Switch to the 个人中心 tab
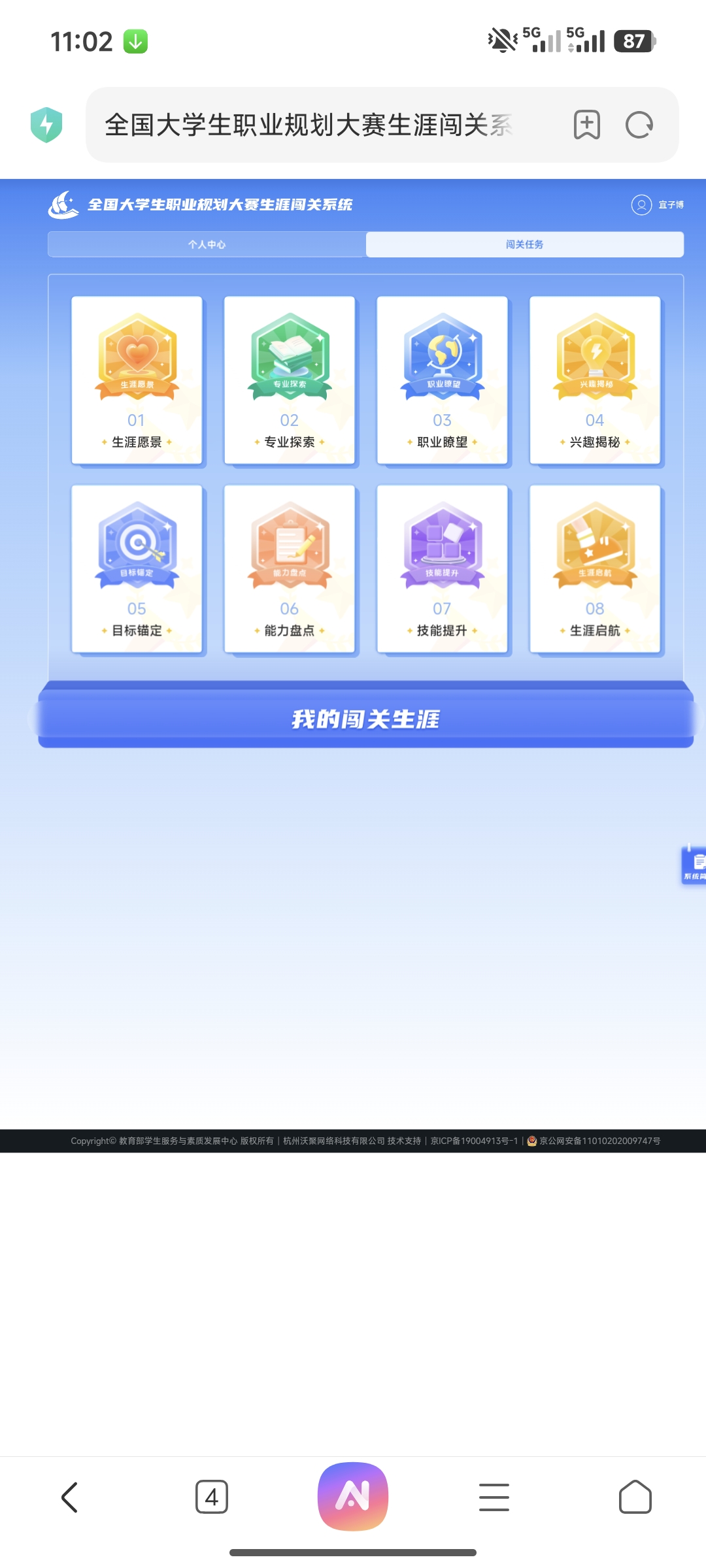706x1568 pixels. 207,244
